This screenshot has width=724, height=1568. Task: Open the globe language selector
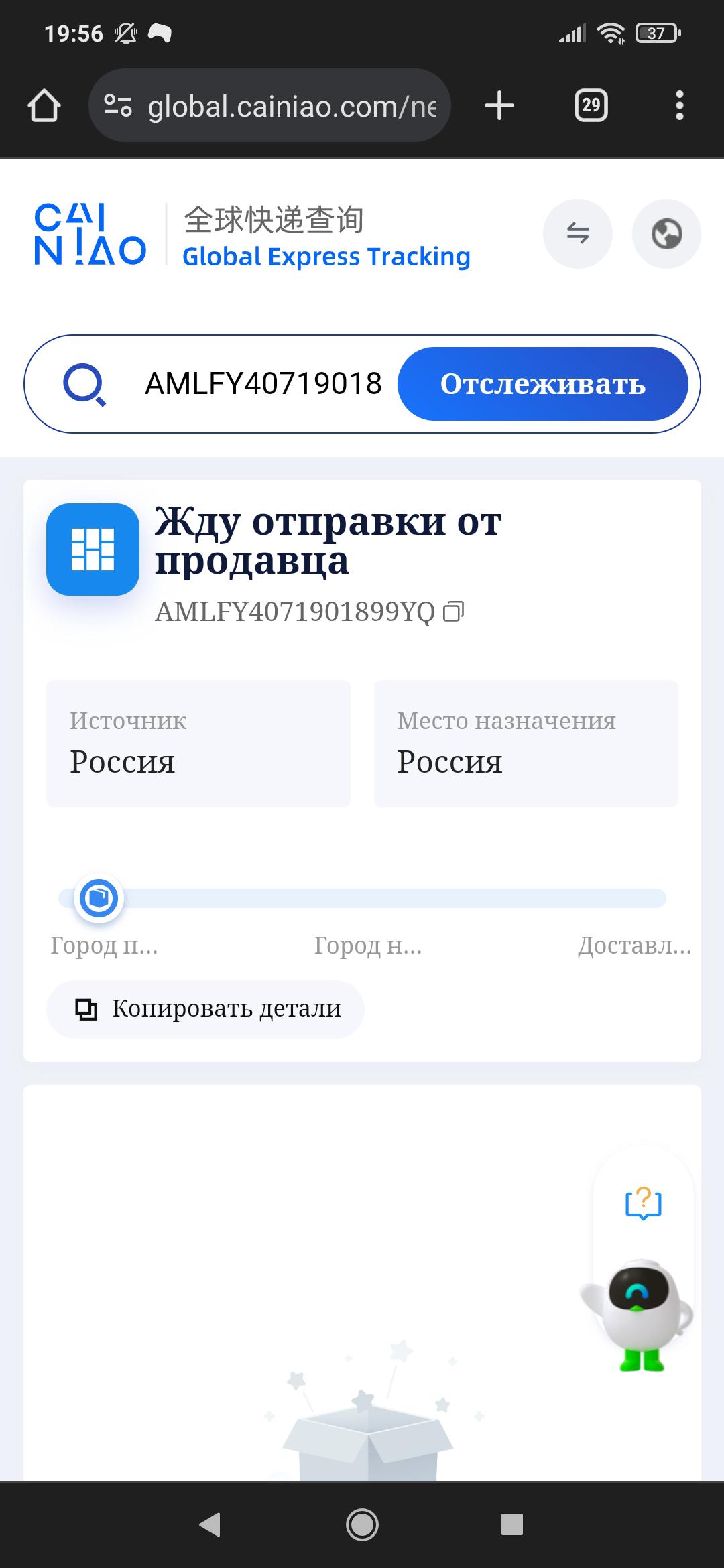click(666, 234)
